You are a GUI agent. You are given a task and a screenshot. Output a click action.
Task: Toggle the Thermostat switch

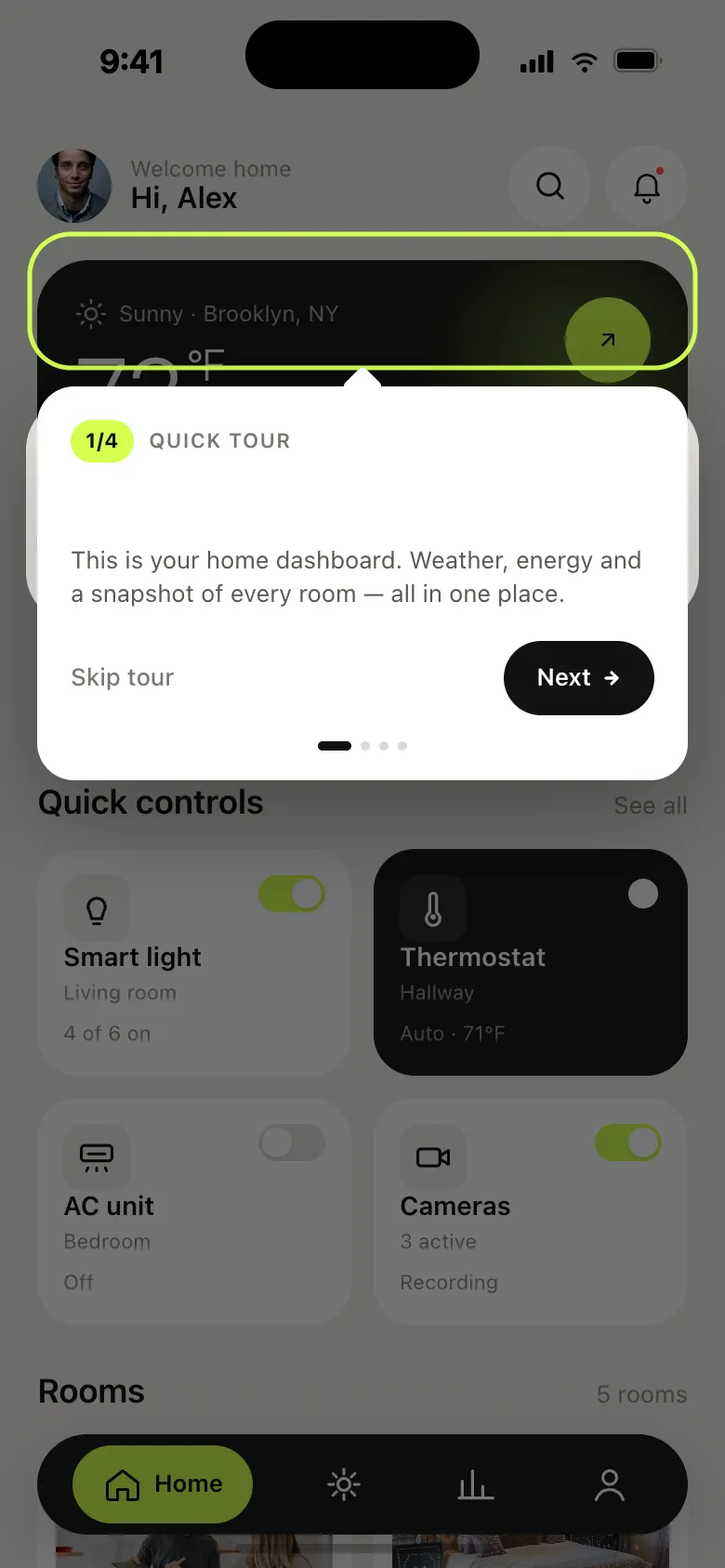pyautogui.click(x=628, y=894)
